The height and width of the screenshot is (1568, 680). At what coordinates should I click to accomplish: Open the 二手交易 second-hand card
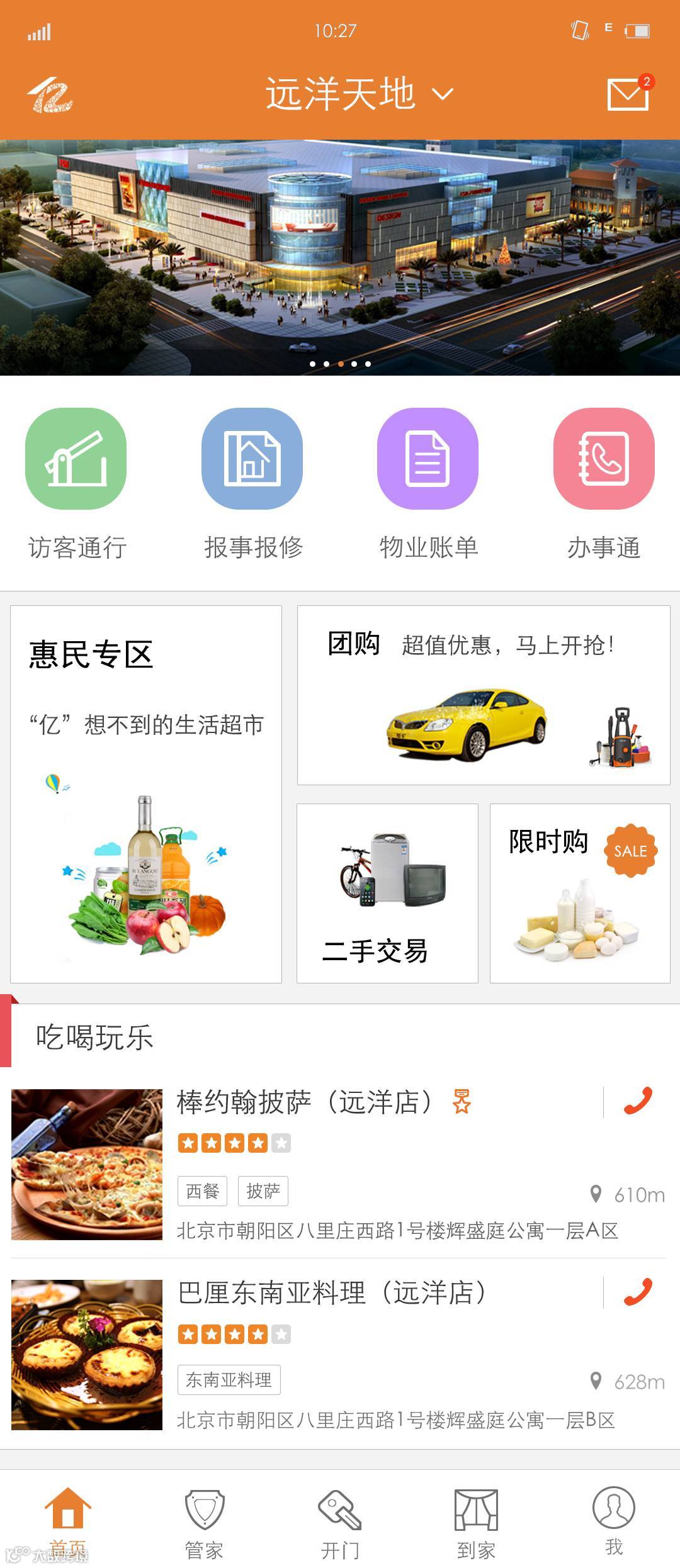[387, 893]
